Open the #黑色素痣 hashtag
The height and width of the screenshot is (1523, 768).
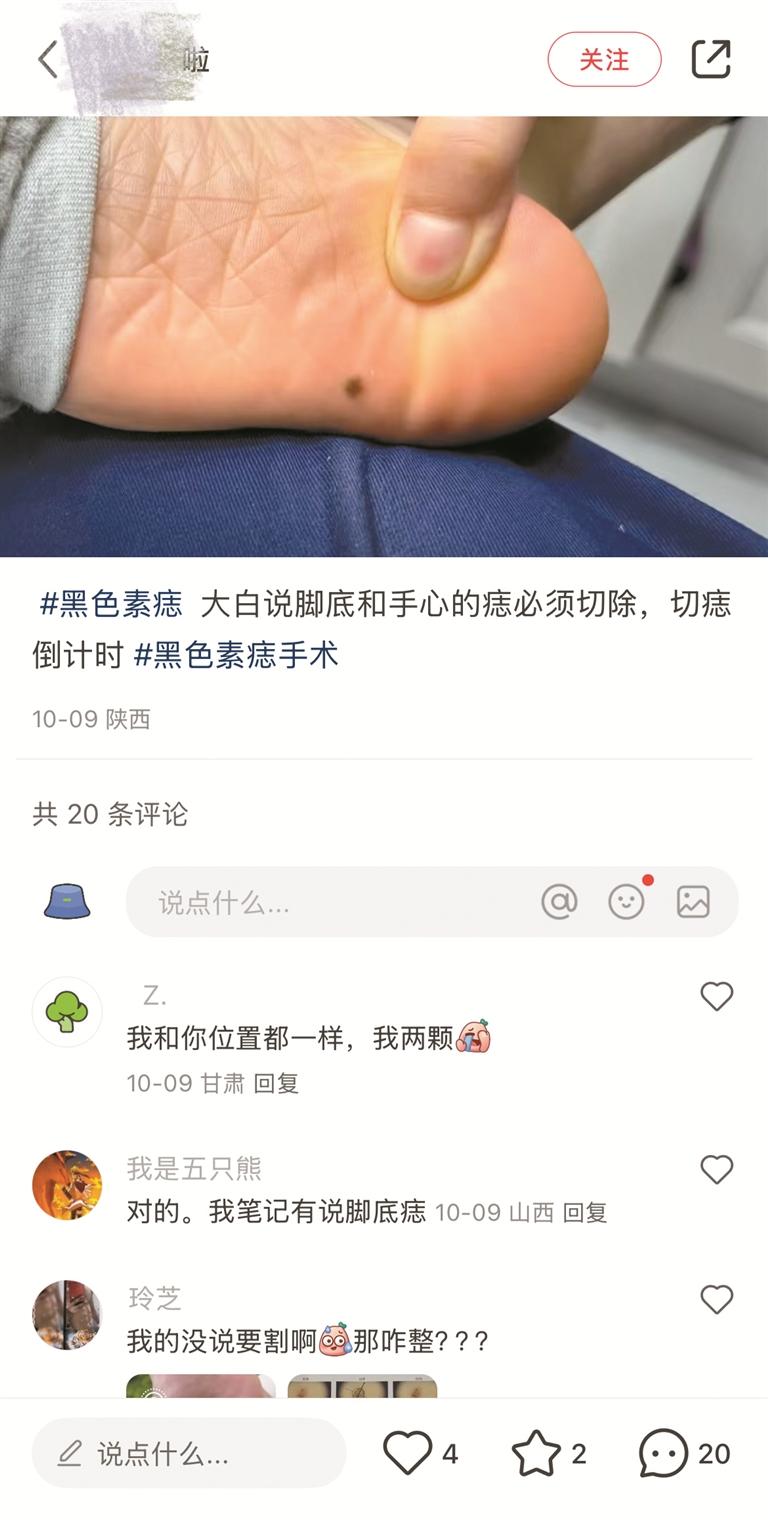click(x=111, y=604)
